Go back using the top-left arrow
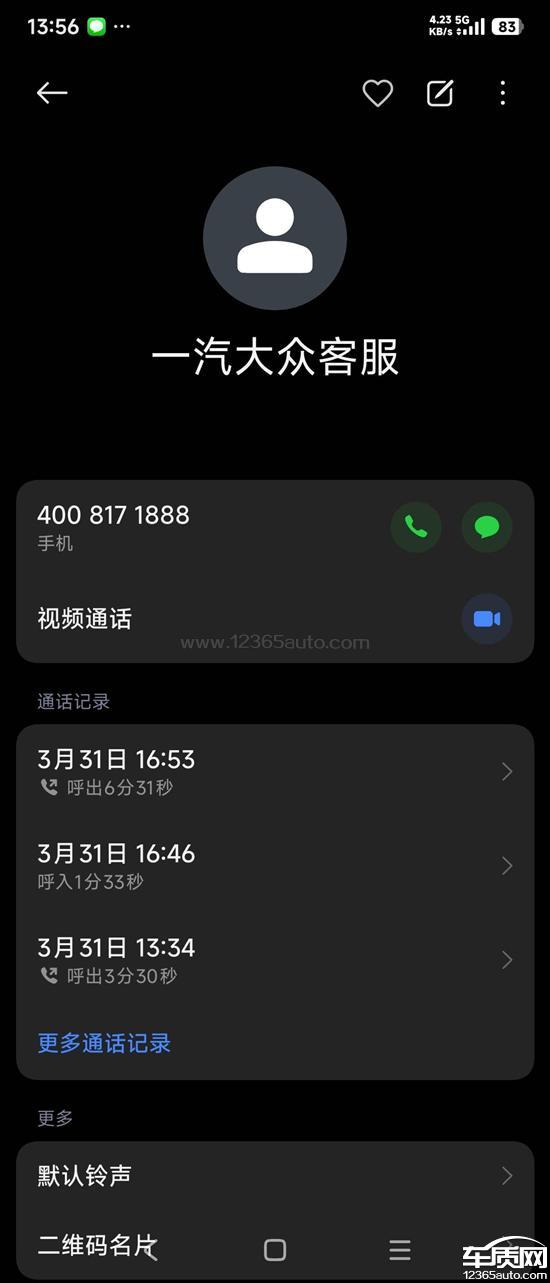 pos(52,93)
